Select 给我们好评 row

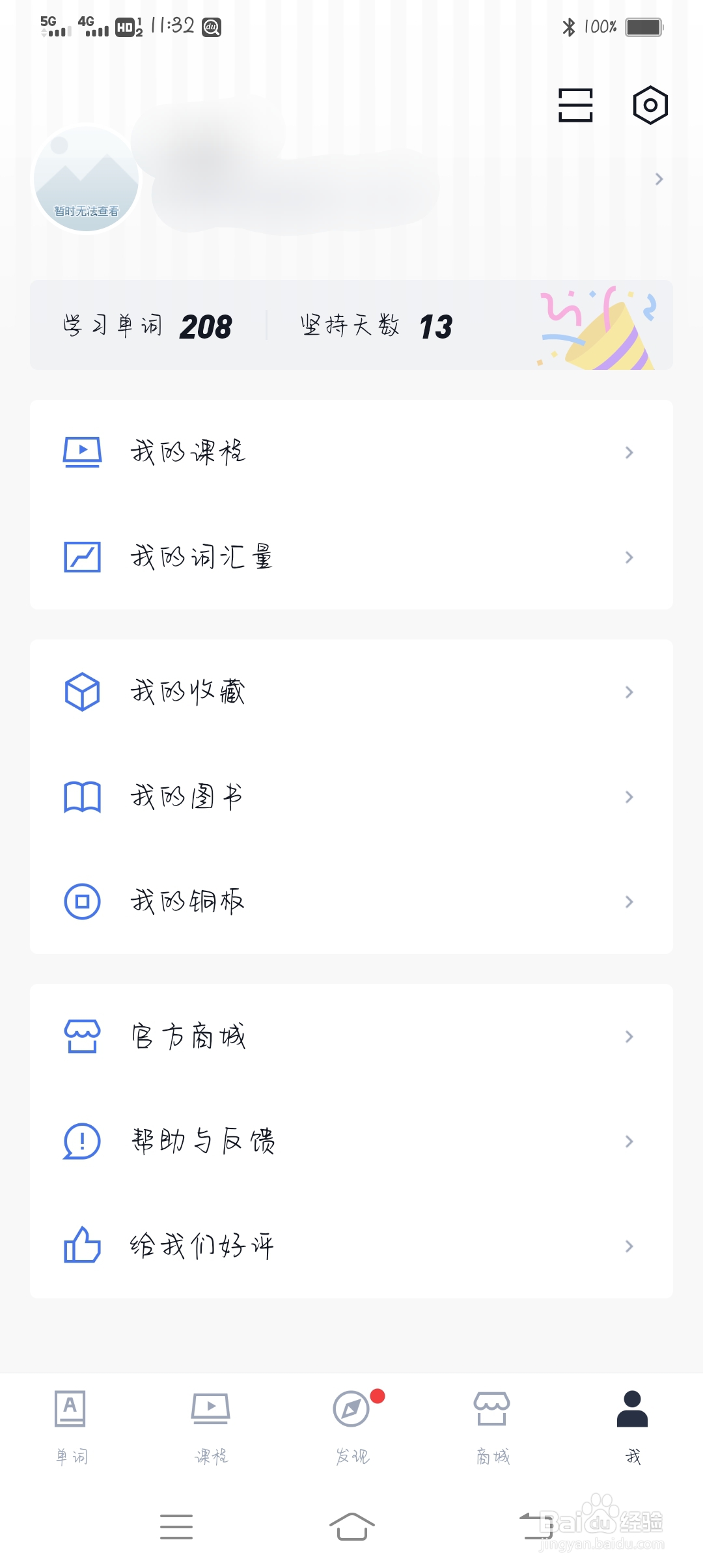[351, 1246]
